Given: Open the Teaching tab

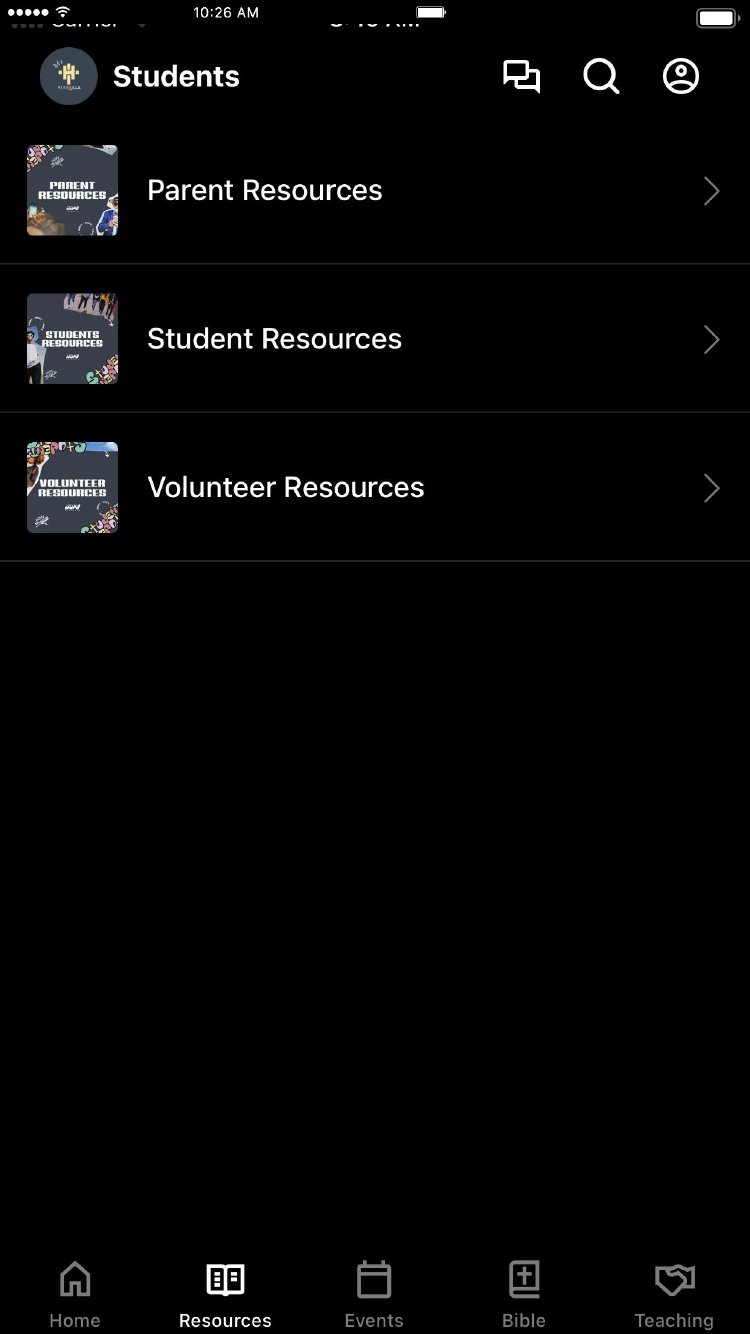Looking at the screenshot, I should pyautogui.click(x=674, y=1294).
